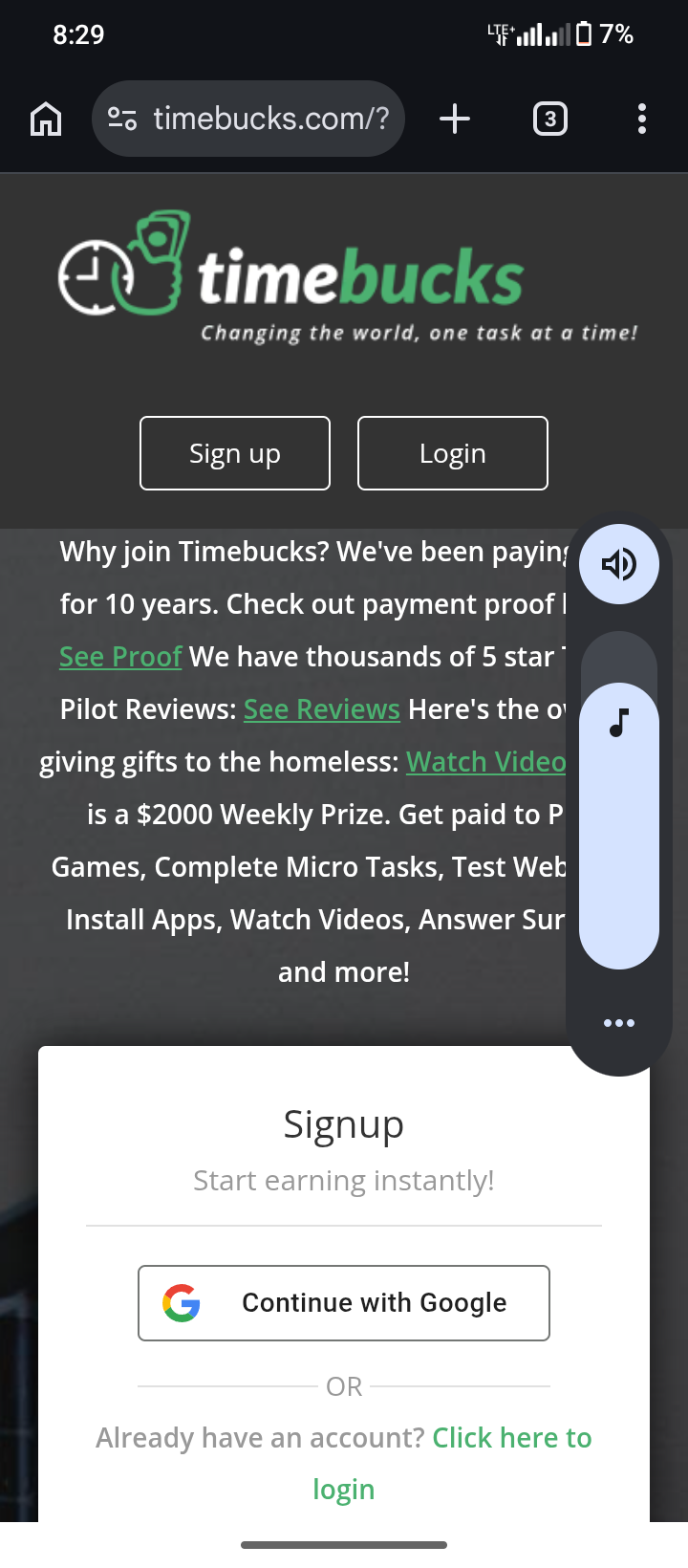
Task: Tap the Login button
Action: (453, 453)
